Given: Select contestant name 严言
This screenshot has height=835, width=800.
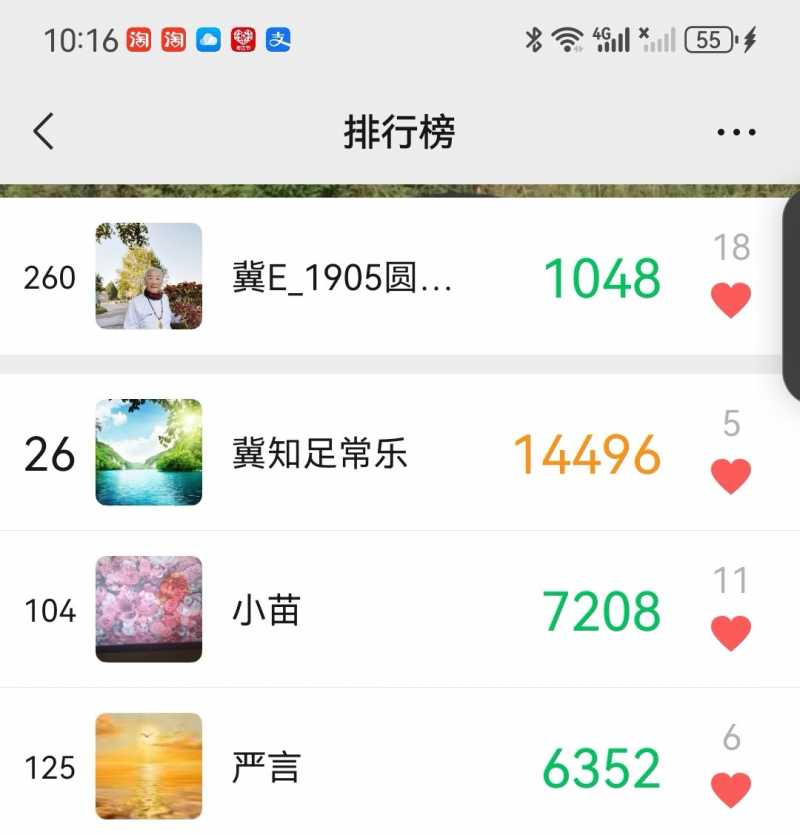Looking at the screenshot, I should (x=268, y=769).
